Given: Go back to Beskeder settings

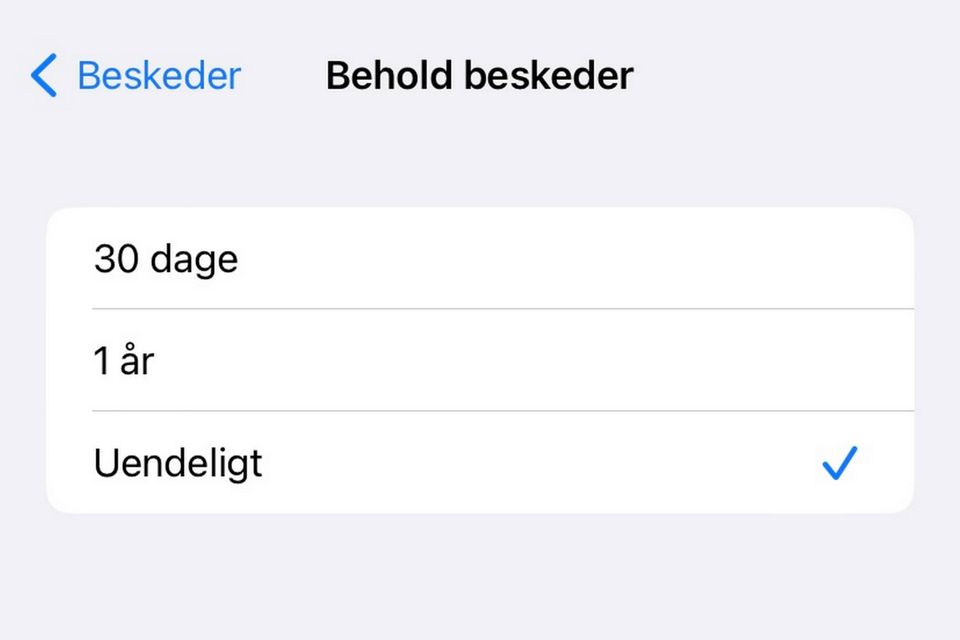Looking at the screenshot, I should pos(136,76).
